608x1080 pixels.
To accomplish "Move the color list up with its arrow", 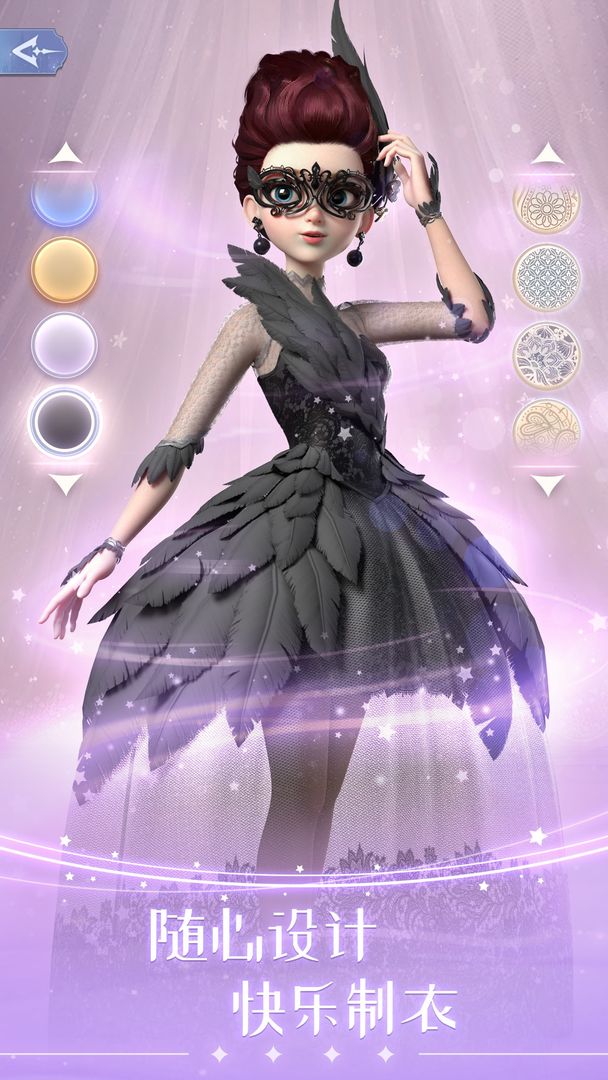I will click(x=65, y=154).
